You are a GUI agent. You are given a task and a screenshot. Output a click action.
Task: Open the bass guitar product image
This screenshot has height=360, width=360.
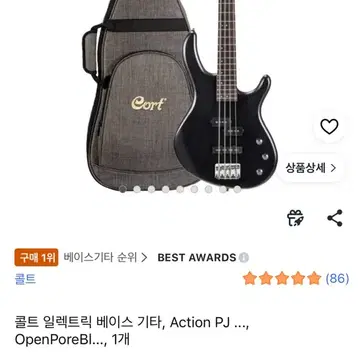tap(180, 93)
